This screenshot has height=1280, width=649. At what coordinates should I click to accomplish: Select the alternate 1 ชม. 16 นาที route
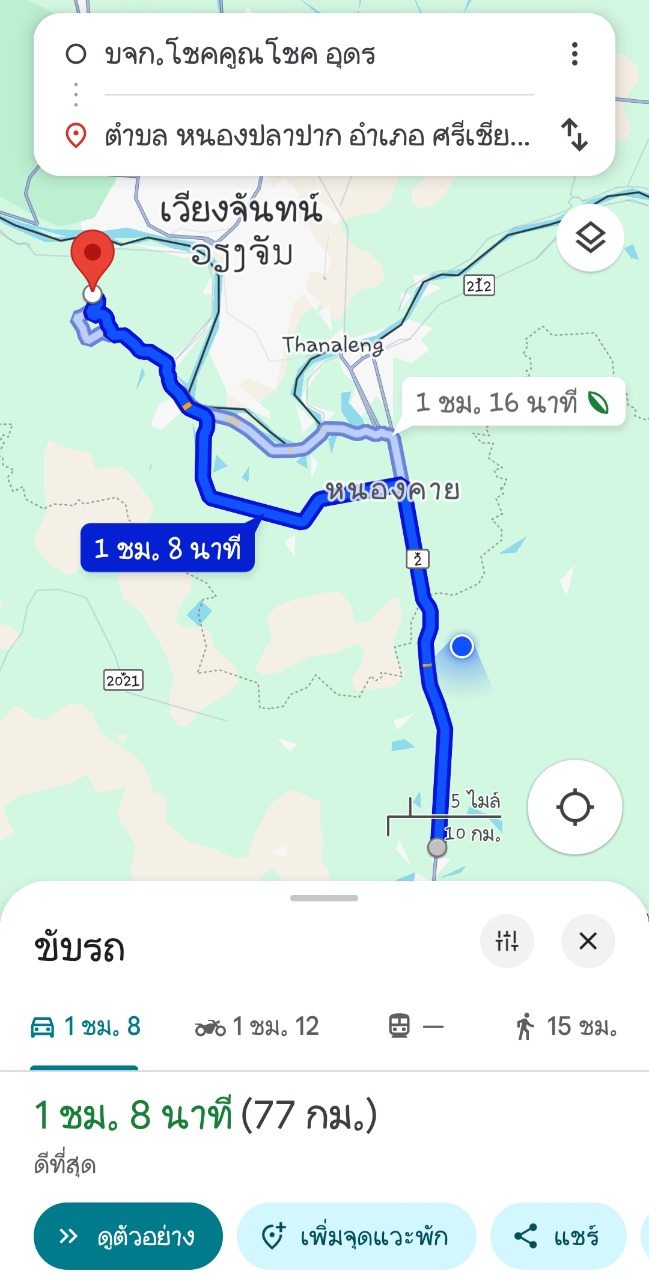[512, 403]
